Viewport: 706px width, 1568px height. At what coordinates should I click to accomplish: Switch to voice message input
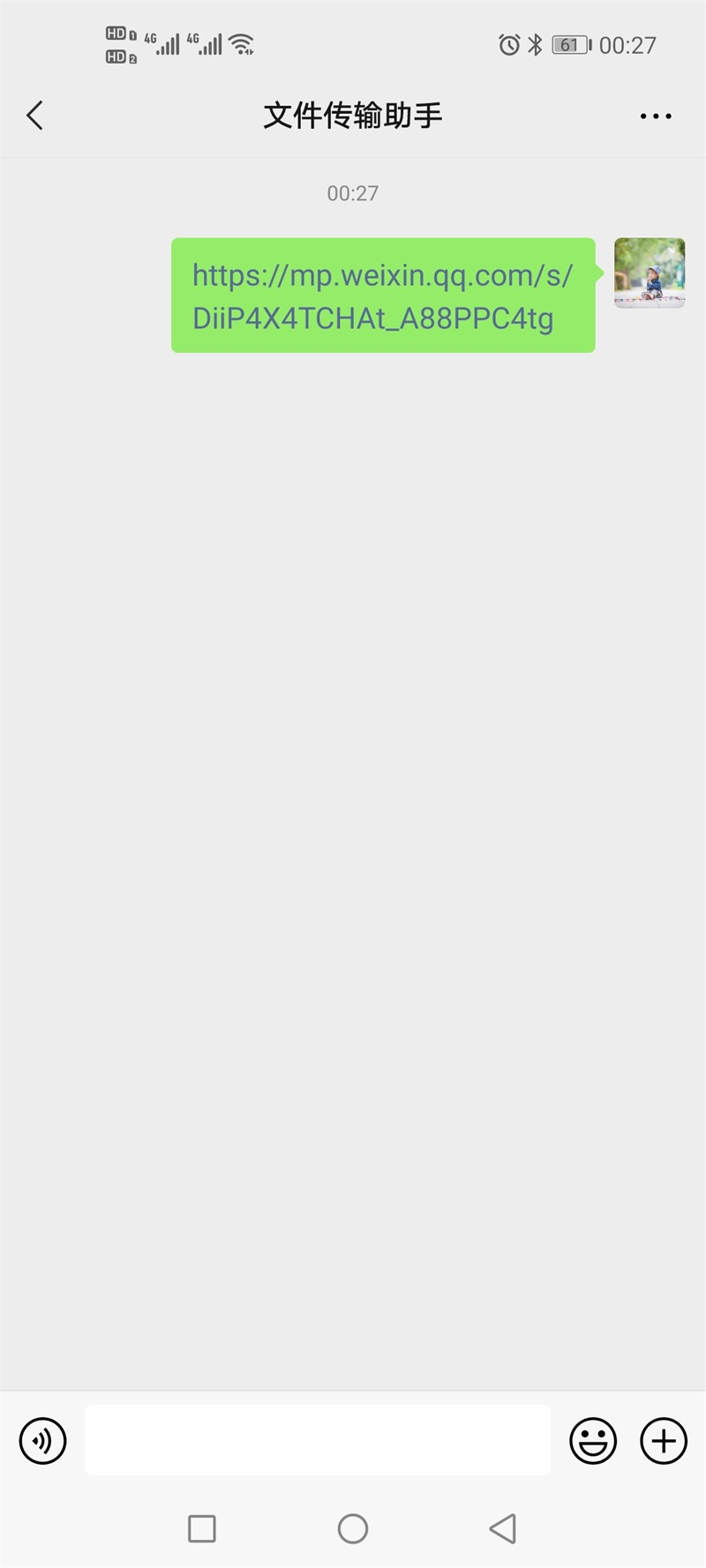click(43, 1441)
